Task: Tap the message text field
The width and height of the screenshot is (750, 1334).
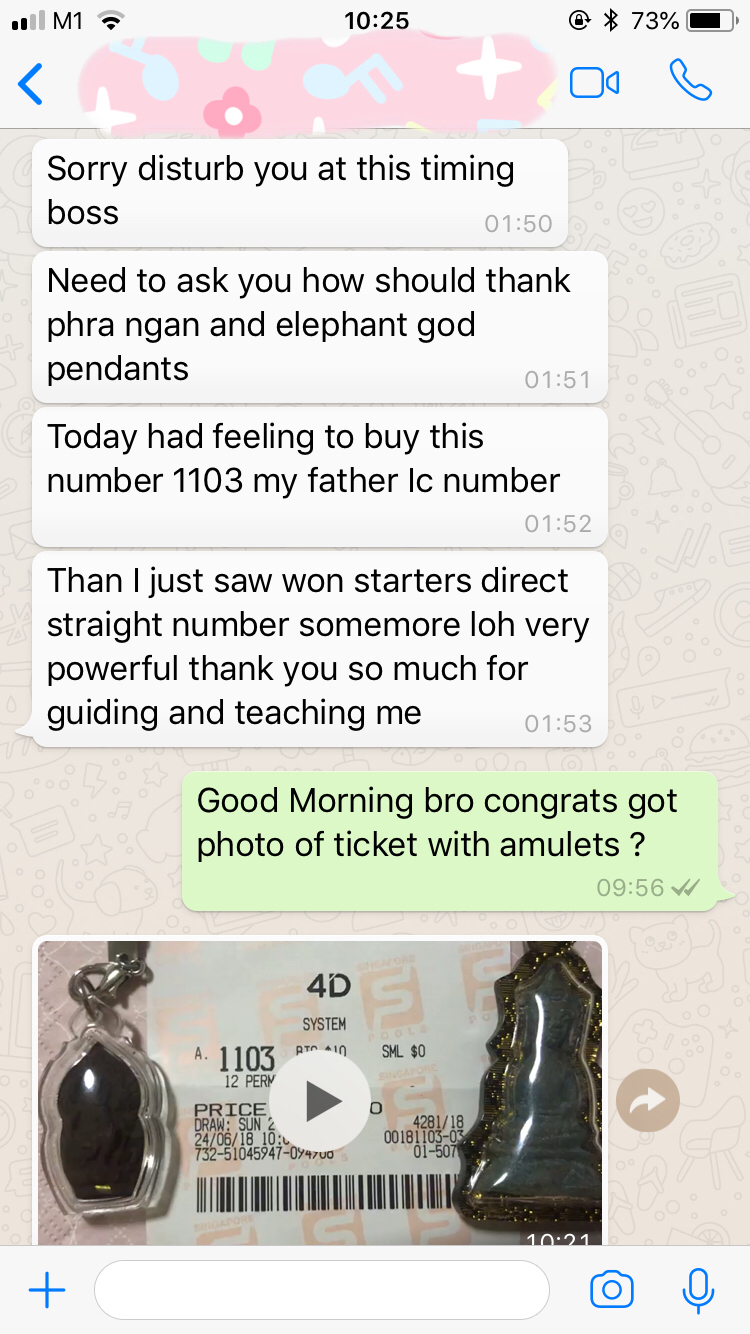Action: point(321,1290)
